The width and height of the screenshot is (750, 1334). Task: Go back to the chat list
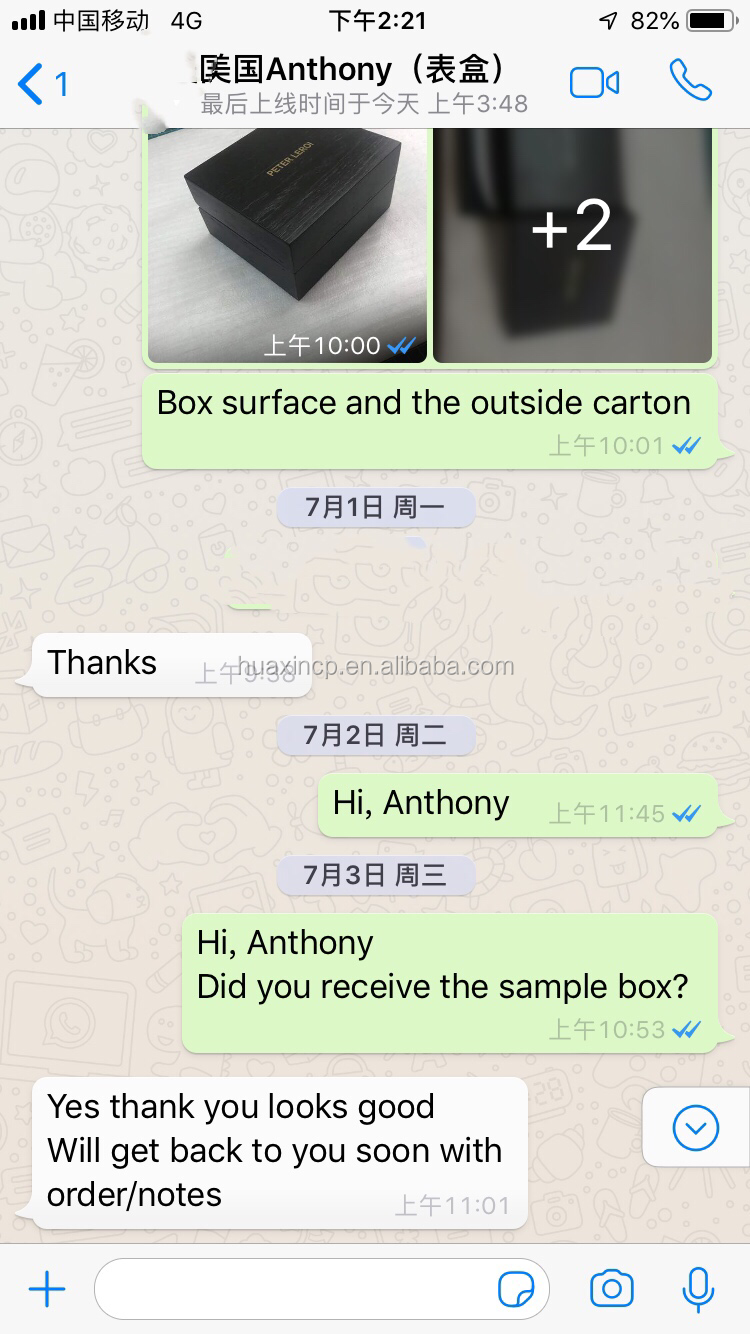tap(42, 84)
